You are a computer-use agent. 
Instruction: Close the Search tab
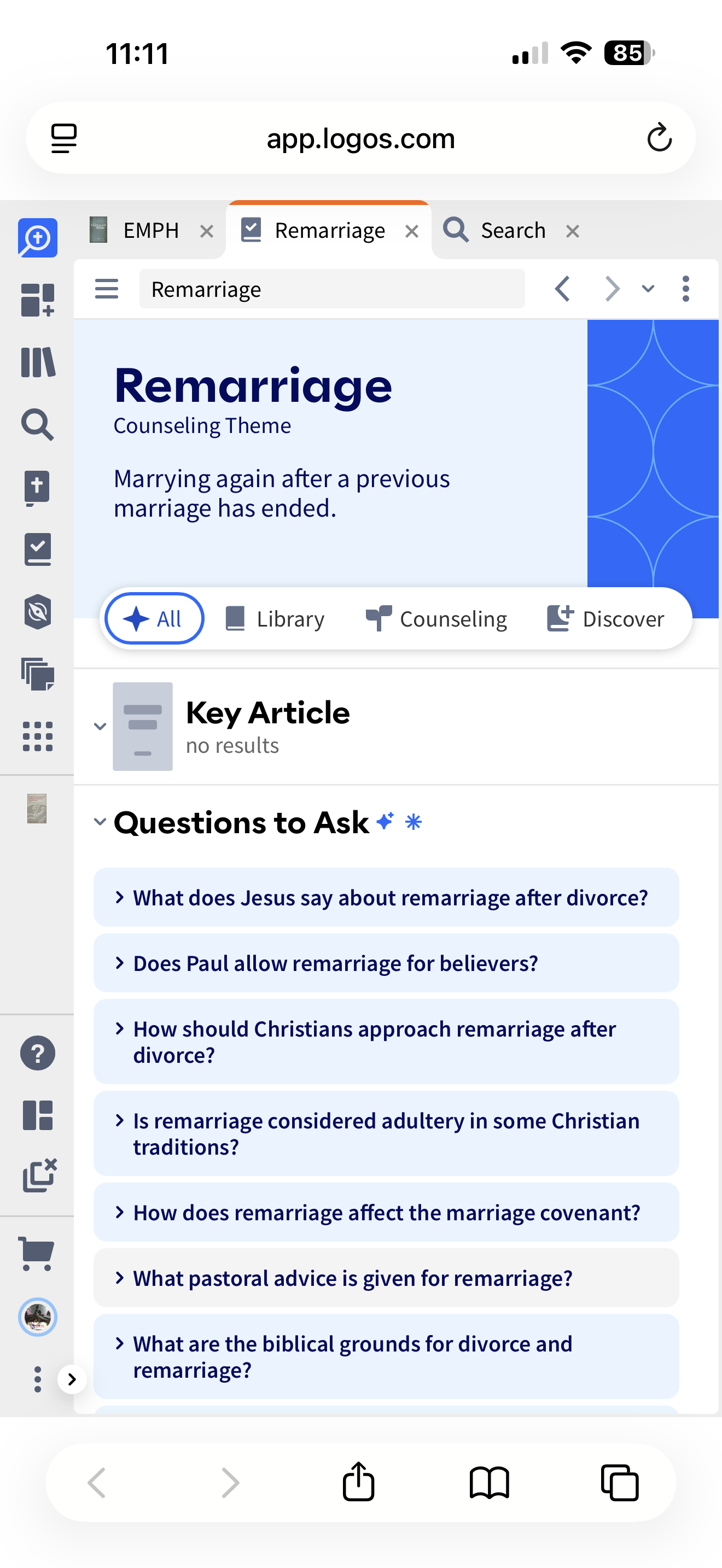point(572,231)
